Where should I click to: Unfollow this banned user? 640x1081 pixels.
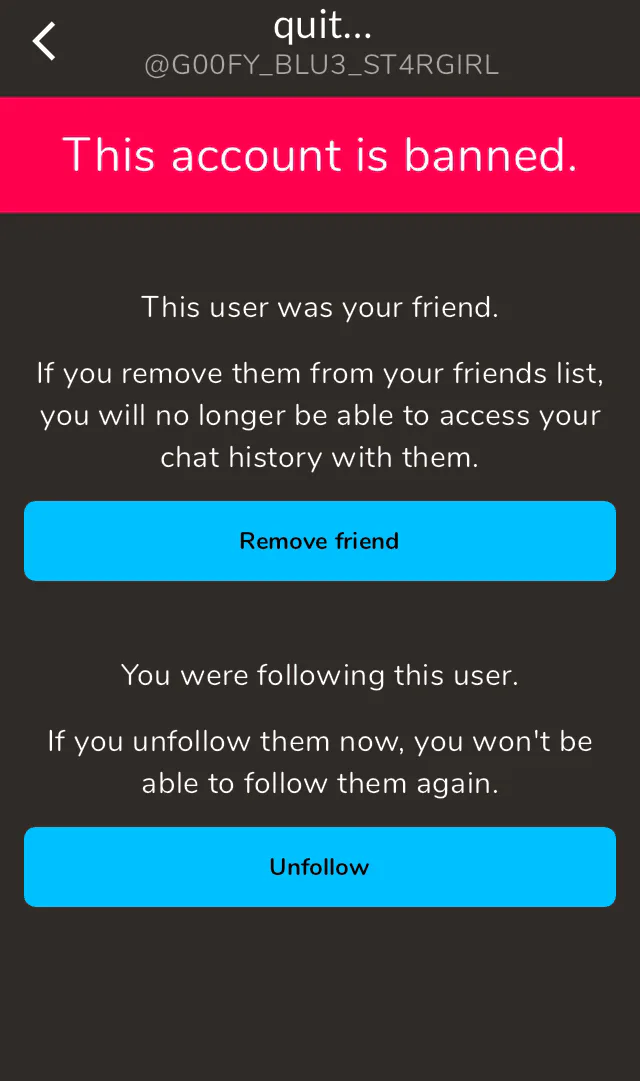pos(320,867)
